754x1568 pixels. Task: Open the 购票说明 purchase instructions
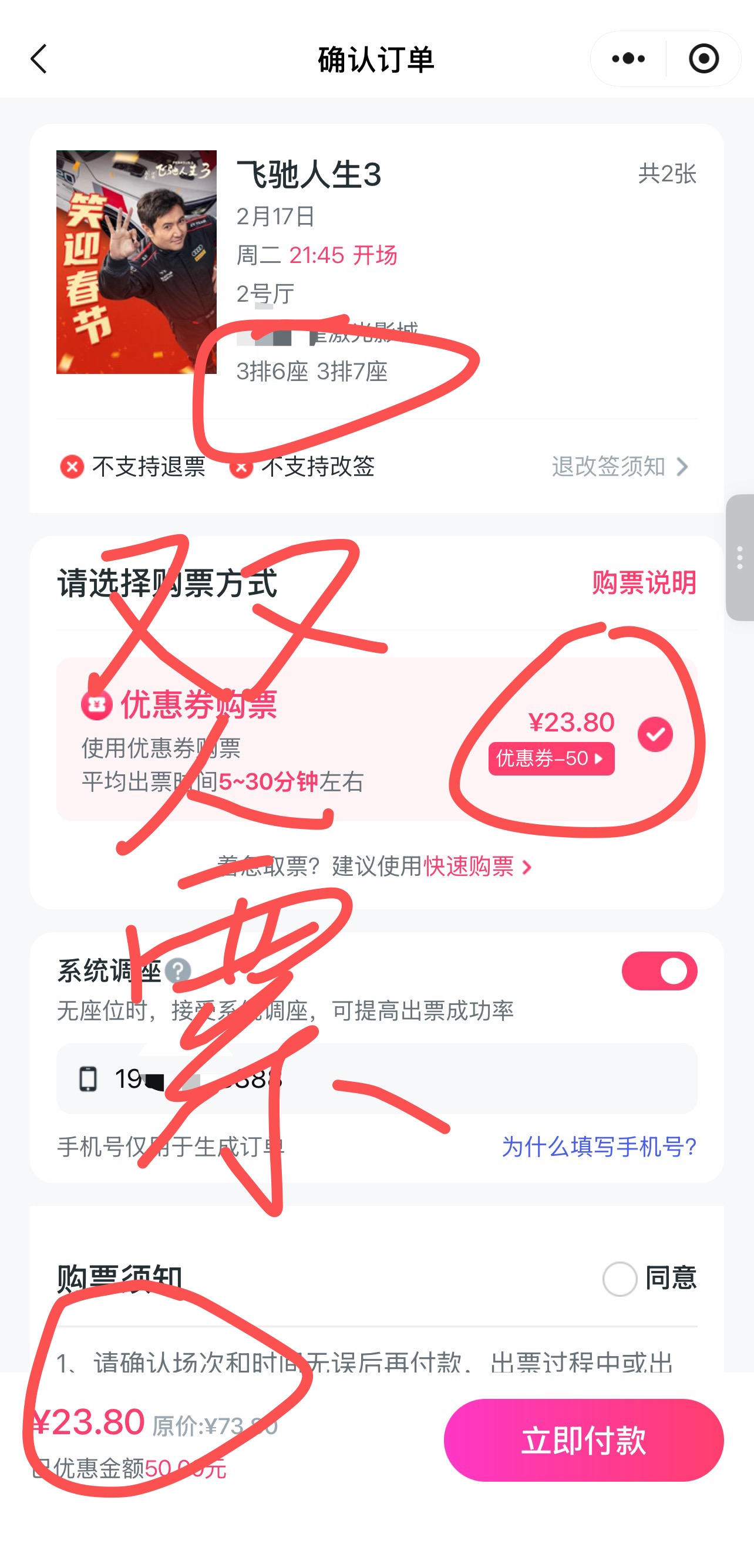[x=644, y=582]
